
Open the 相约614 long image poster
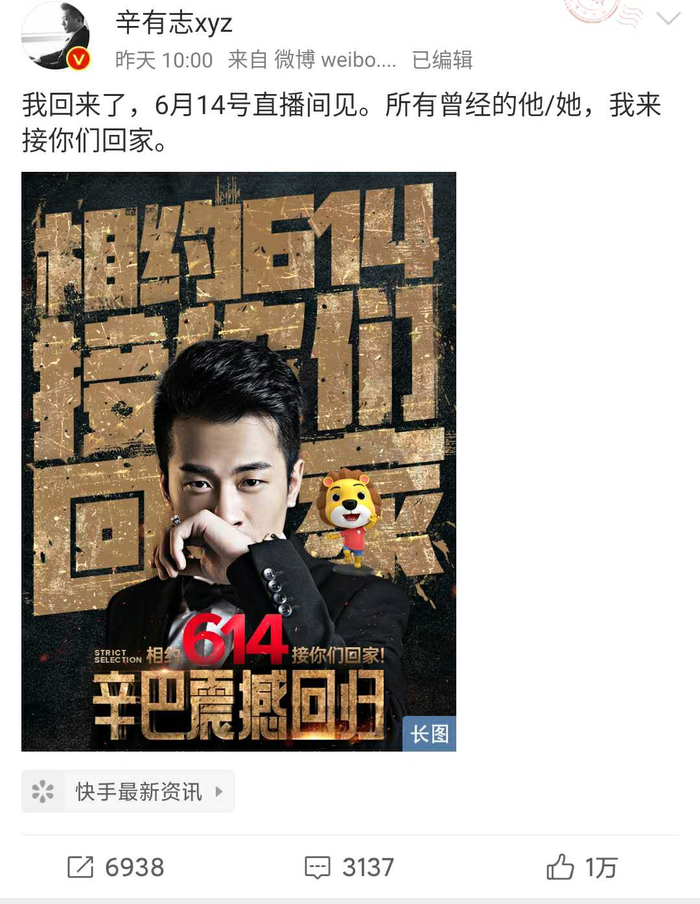point(238,461)
